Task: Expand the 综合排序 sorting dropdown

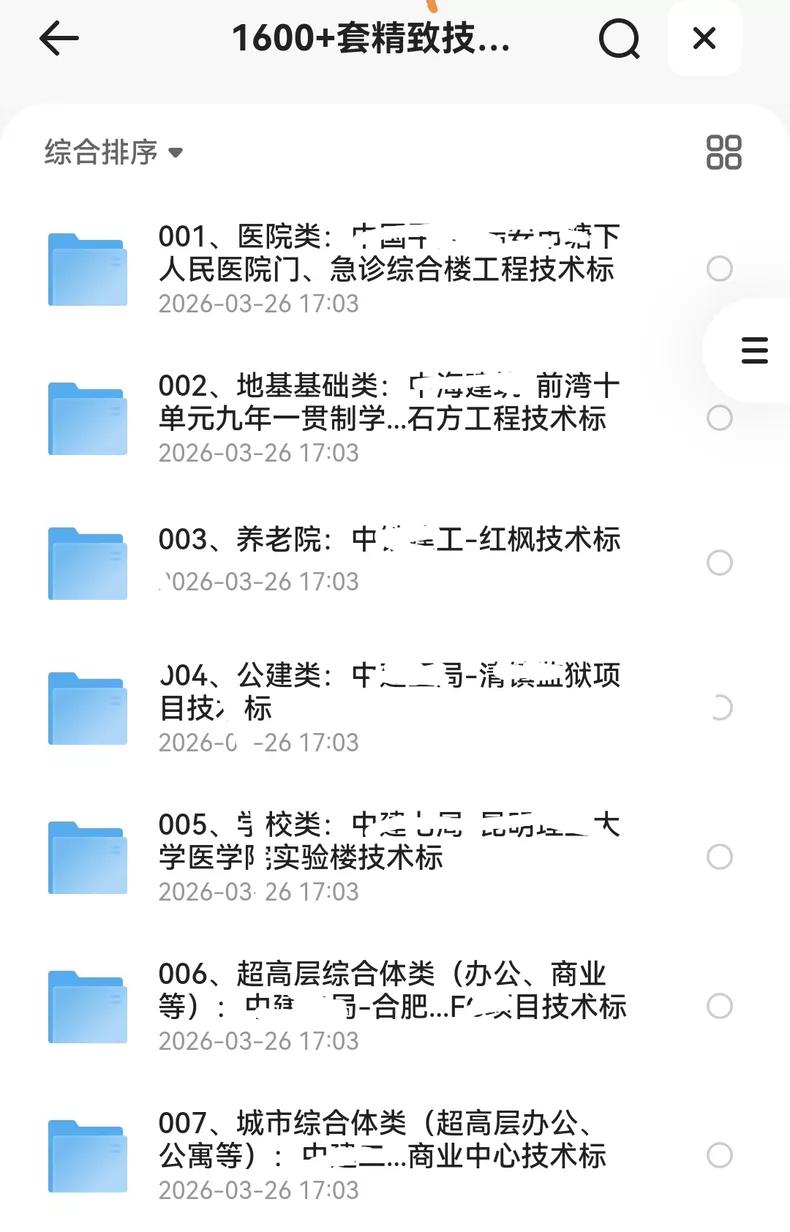Action: pos(114,153)
